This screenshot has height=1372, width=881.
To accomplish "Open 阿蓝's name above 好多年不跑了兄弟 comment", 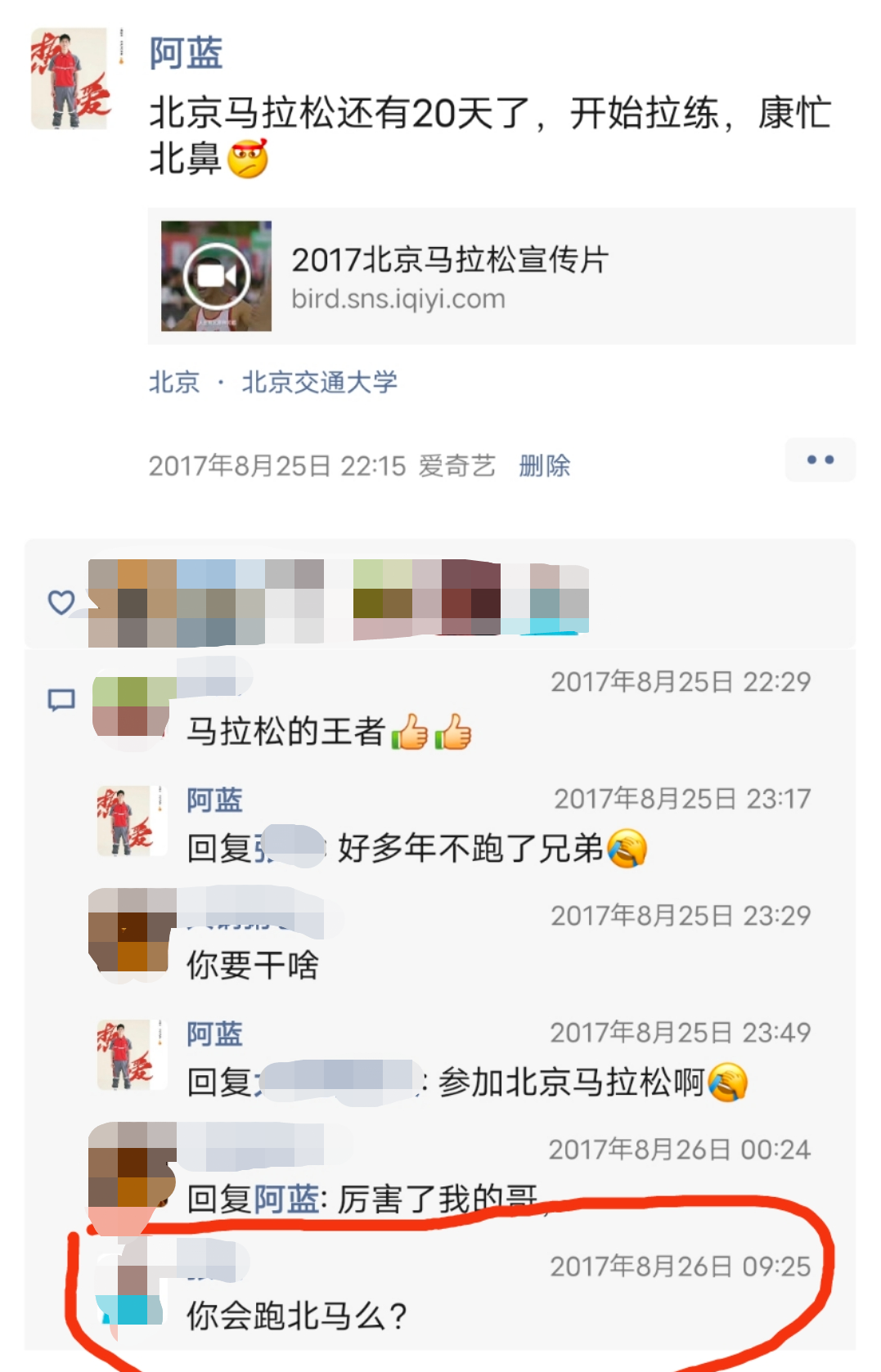I will point(214,800).
